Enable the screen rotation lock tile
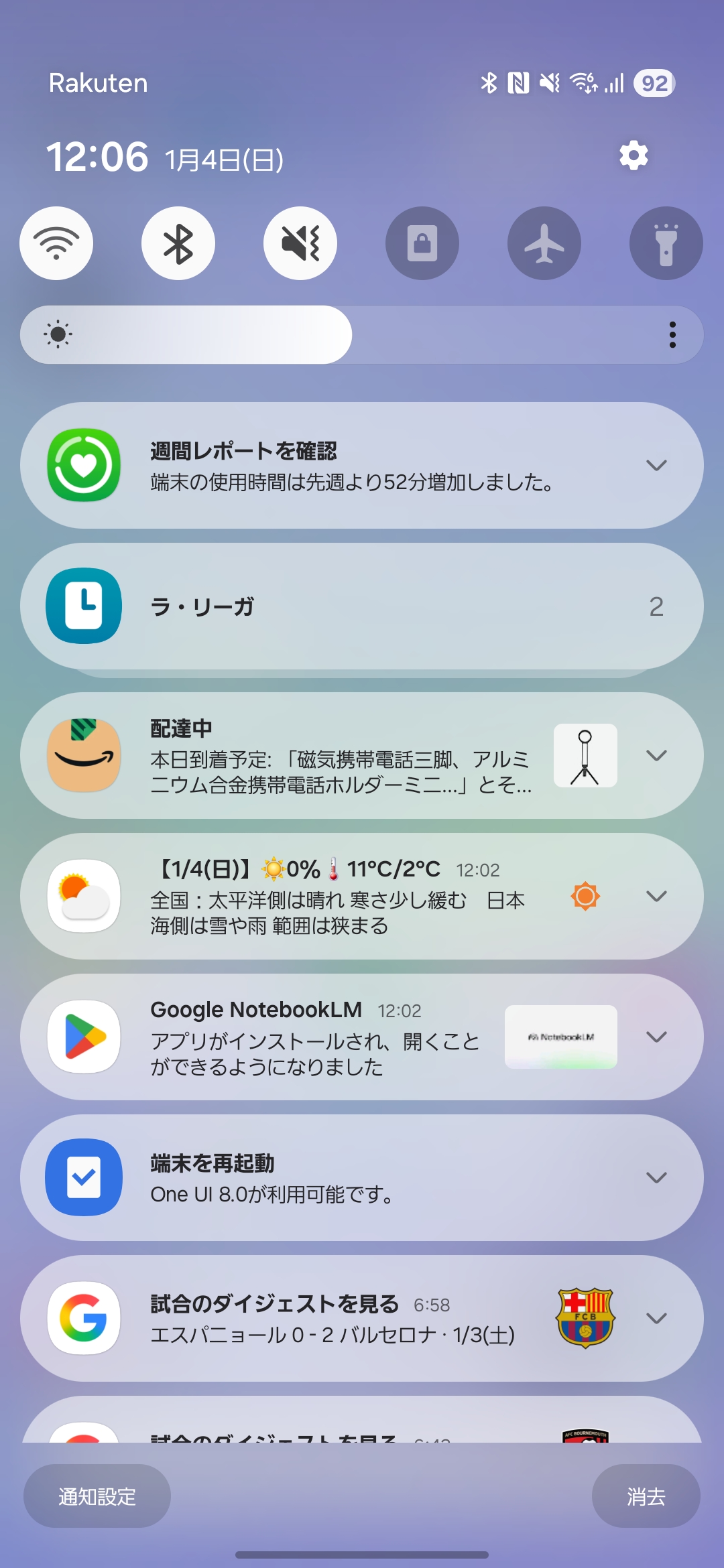This screenshot has width=724, height=1568. tap(422, 243)
